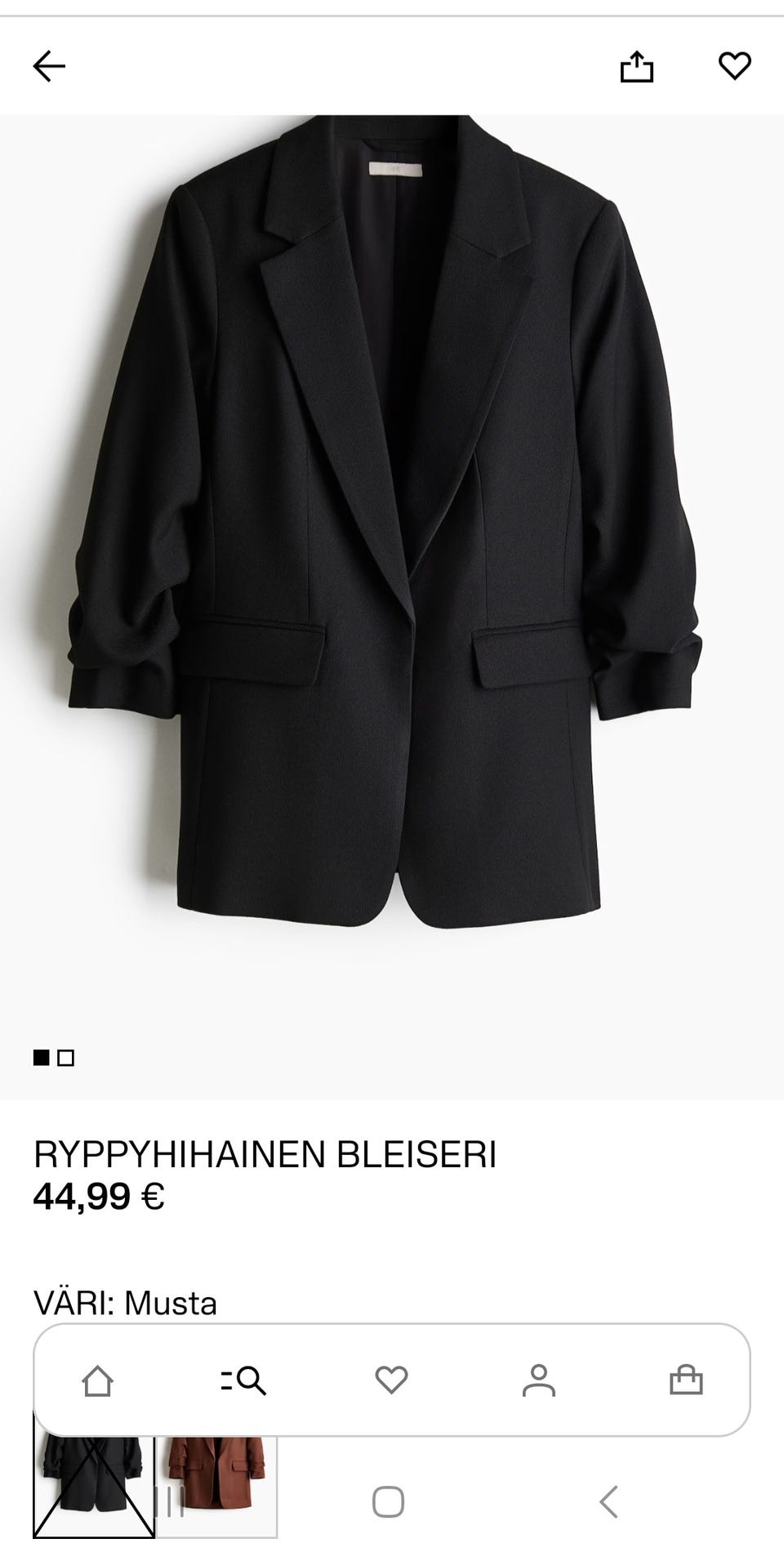Share this blazer product
784x1552 pixels.
click(636, 66)
